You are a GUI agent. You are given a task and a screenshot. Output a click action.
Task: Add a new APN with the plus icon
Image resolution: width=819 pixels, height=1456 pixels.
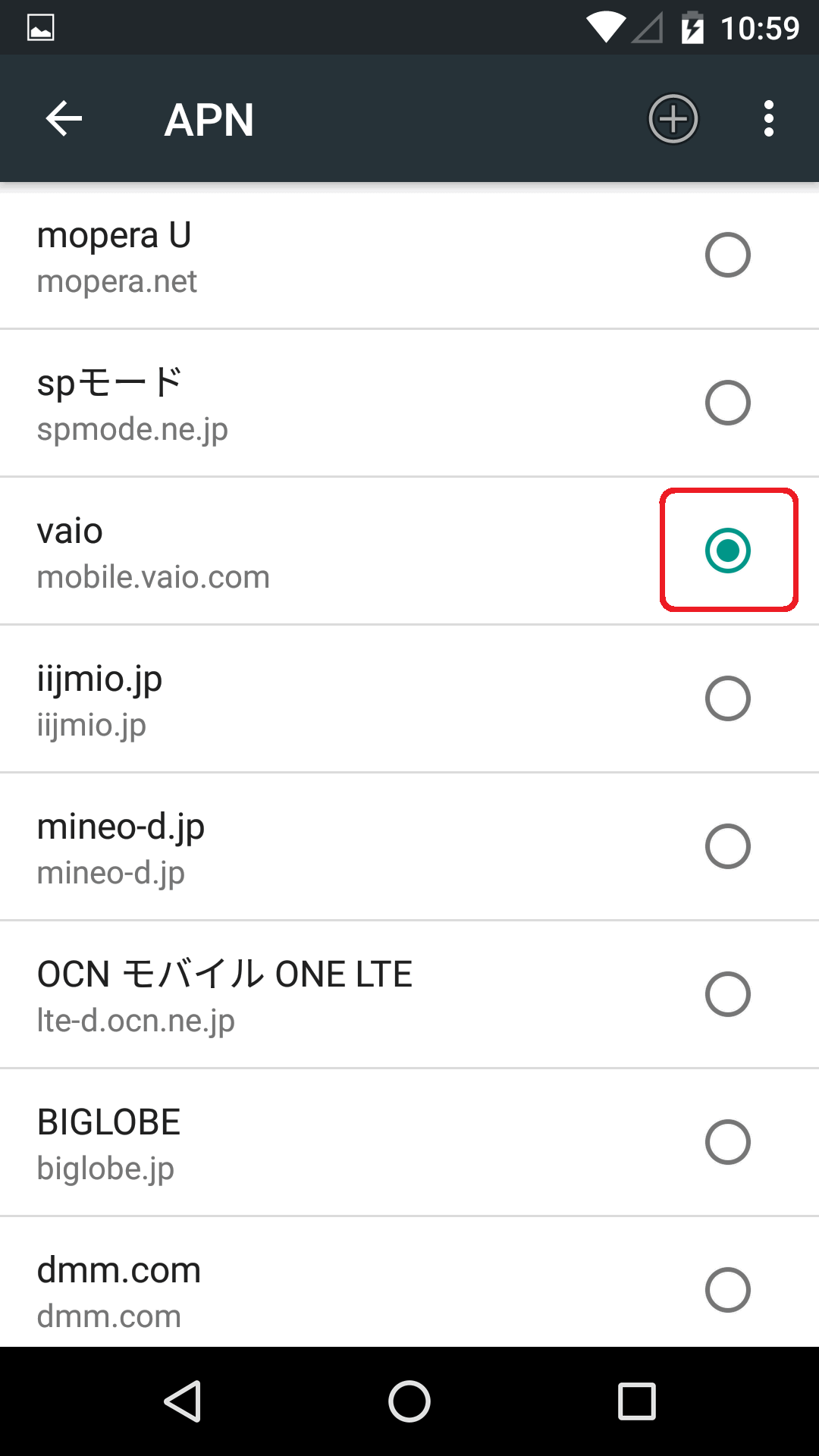673,118
